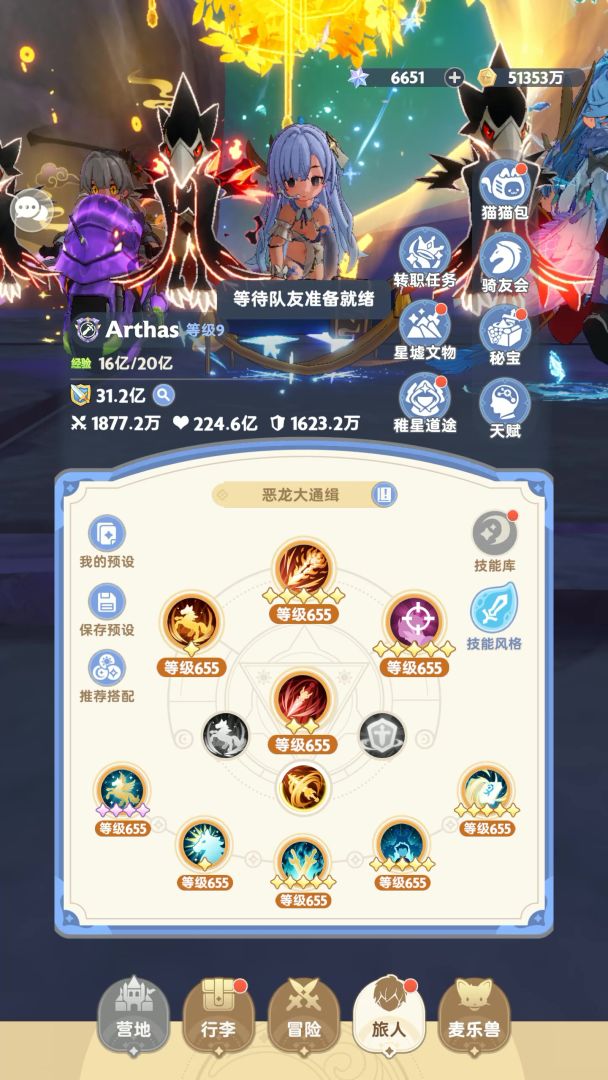
Task: Tap the plus next to 6651 currency
Action: [454, 77]
